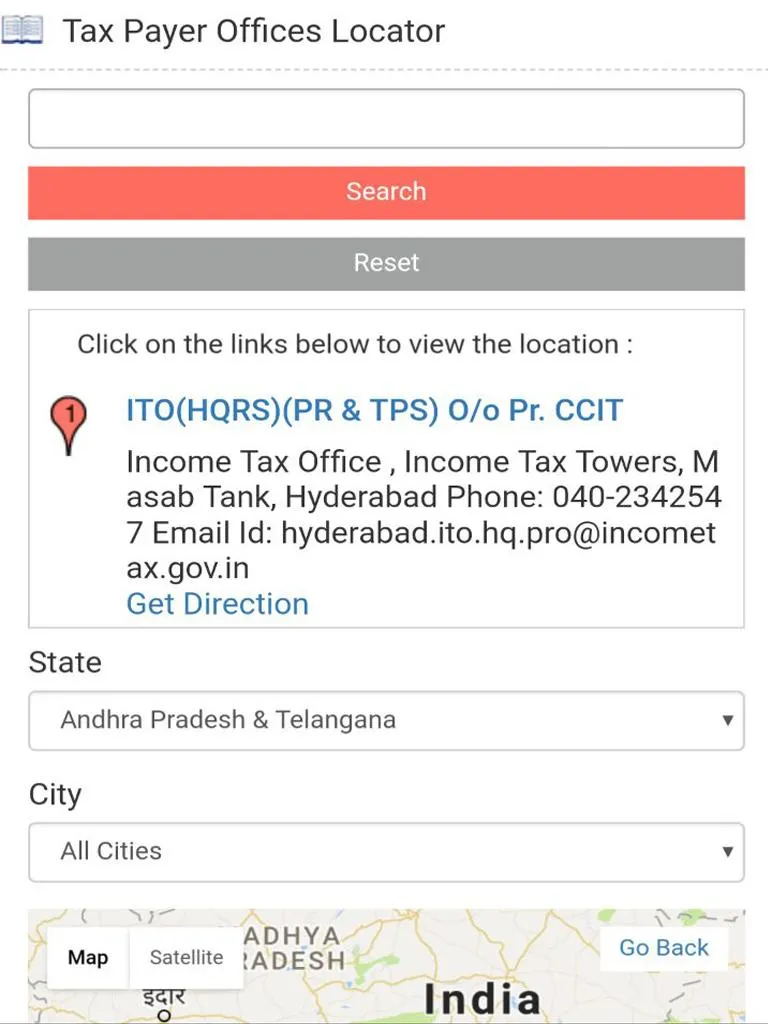Tap the red Search button
This screenshot has height=1024, width=768.
coord(386,192)
